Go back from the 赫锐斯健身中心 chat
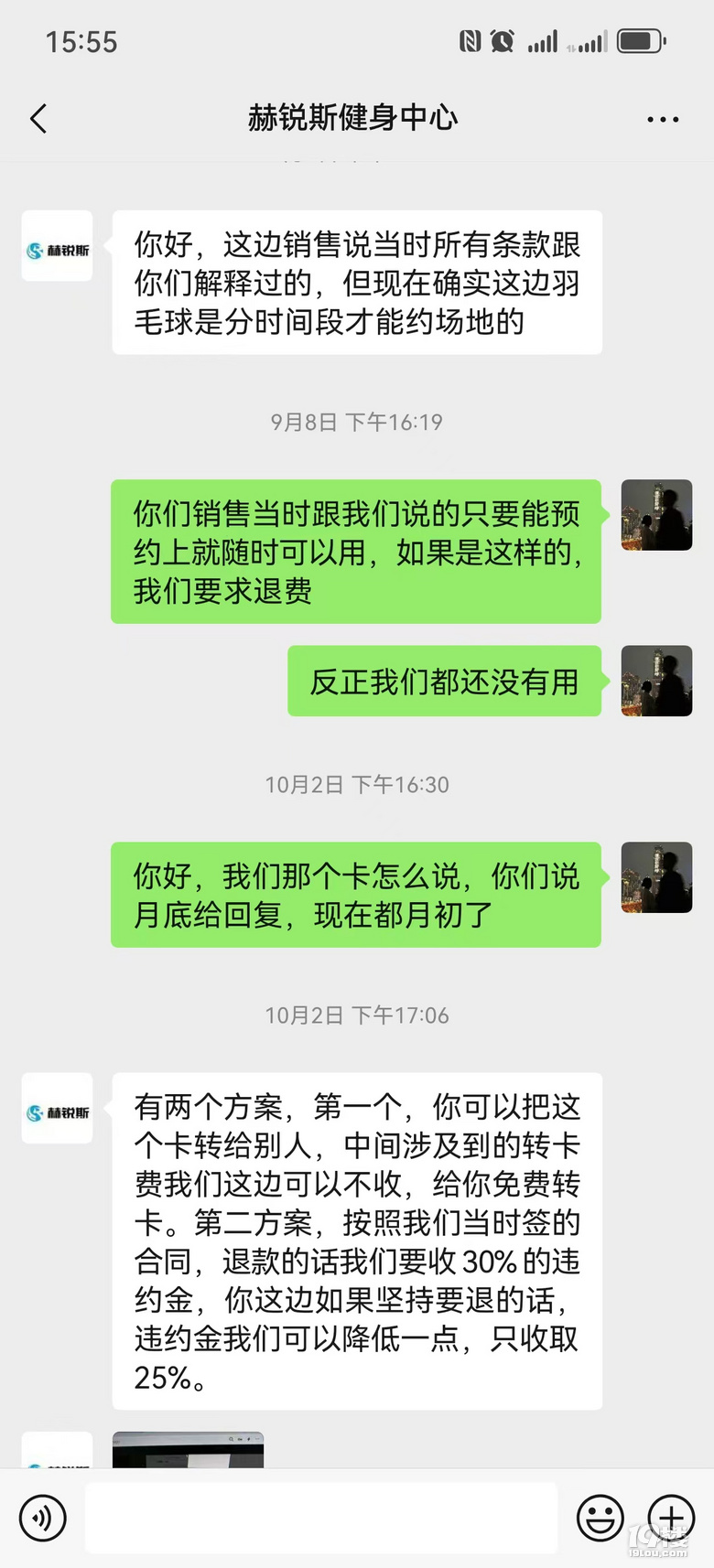714x1568 pixels. pos(38,119)
